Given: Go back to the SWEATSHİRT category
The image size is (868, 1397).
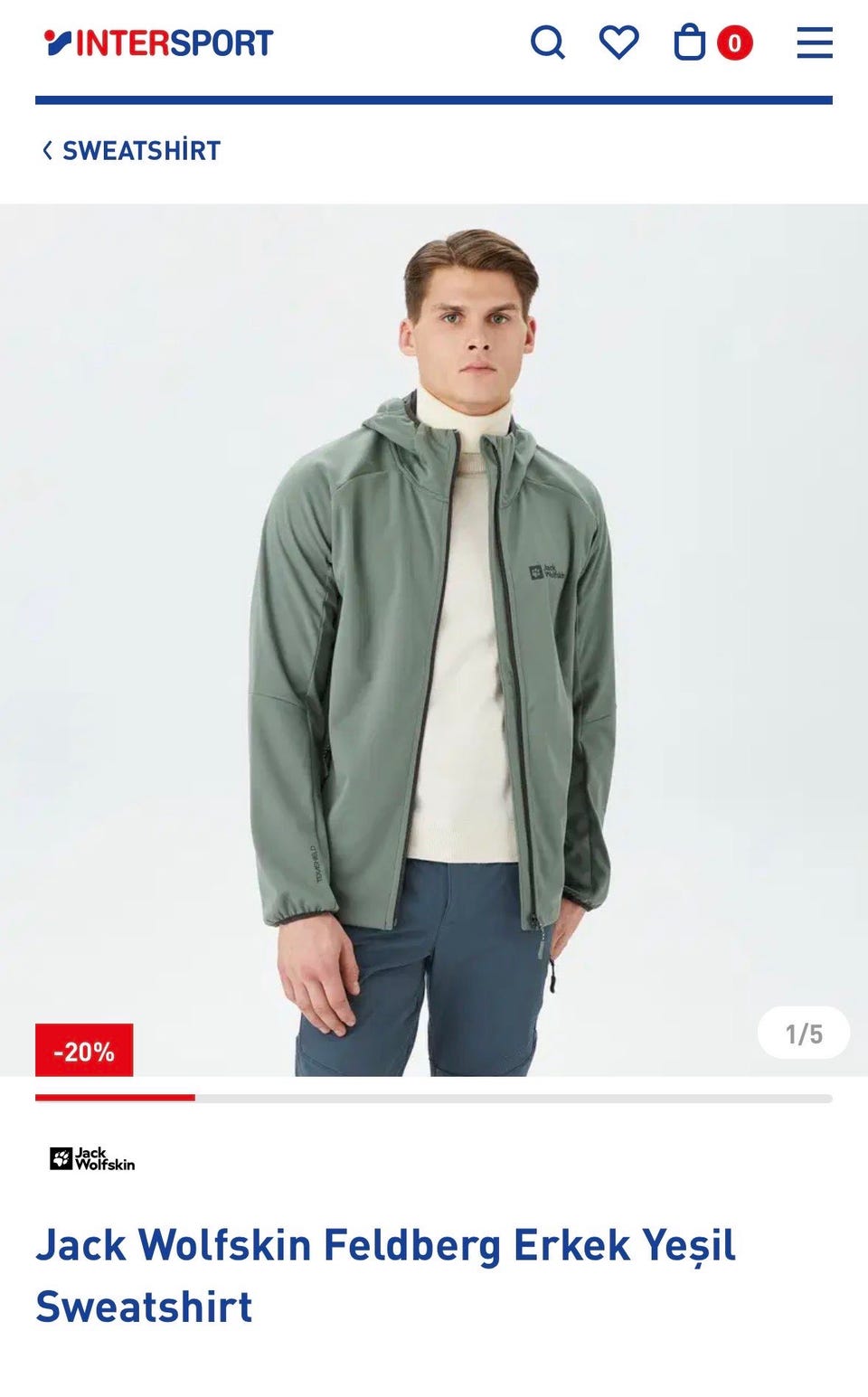Looking at the screenshot, I should [132, 151].
